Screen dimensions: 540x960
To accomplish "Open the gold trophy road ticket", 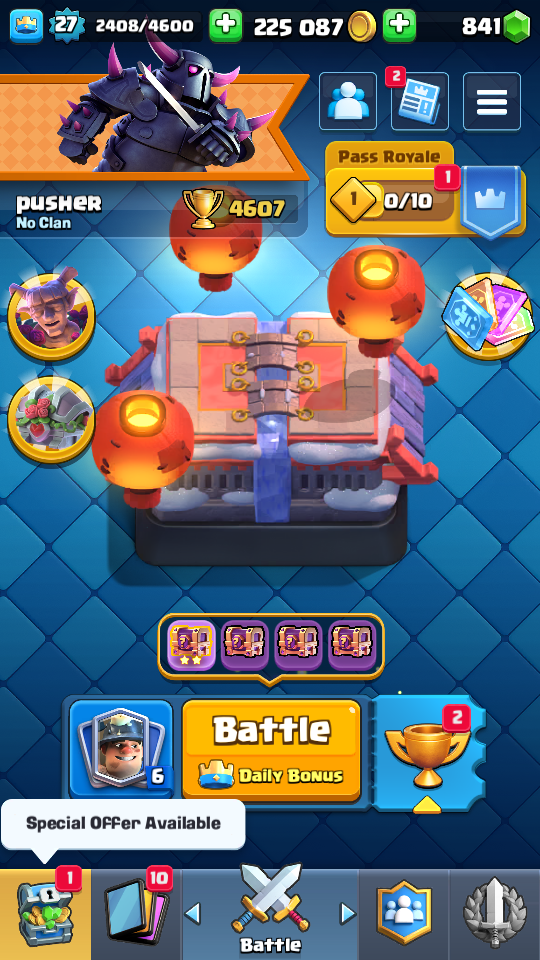I will pyautogui.click(x=429, y=754).
